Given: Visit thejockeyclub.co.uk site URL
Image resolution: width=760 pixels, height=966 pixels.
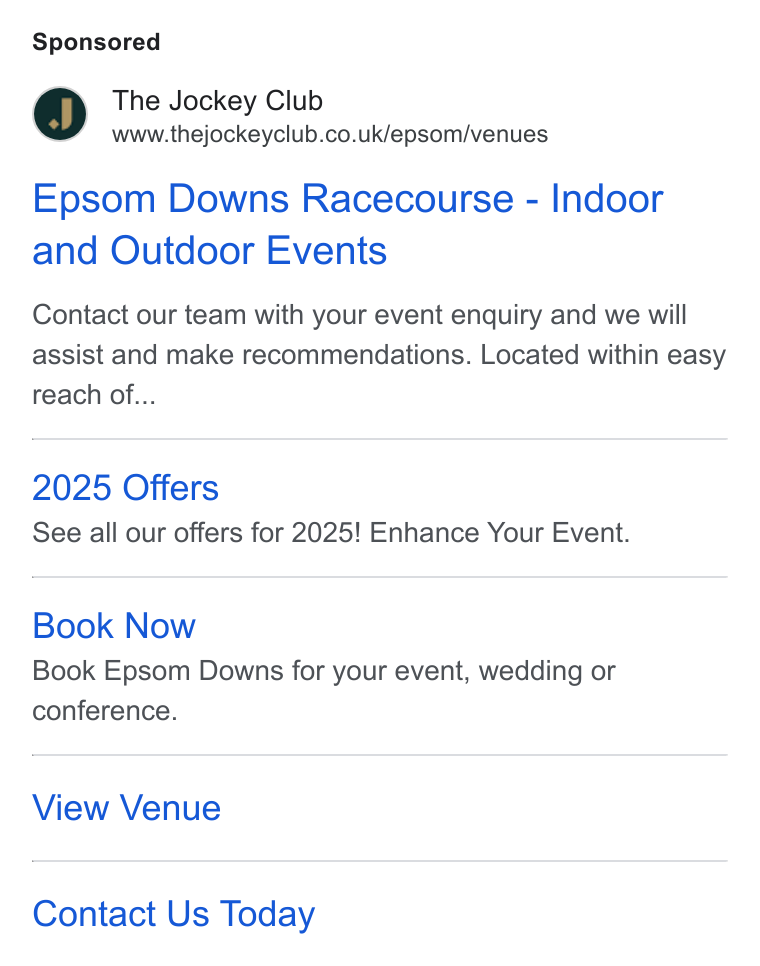Looking at the screenshot, I should click(x=329, y=134).
